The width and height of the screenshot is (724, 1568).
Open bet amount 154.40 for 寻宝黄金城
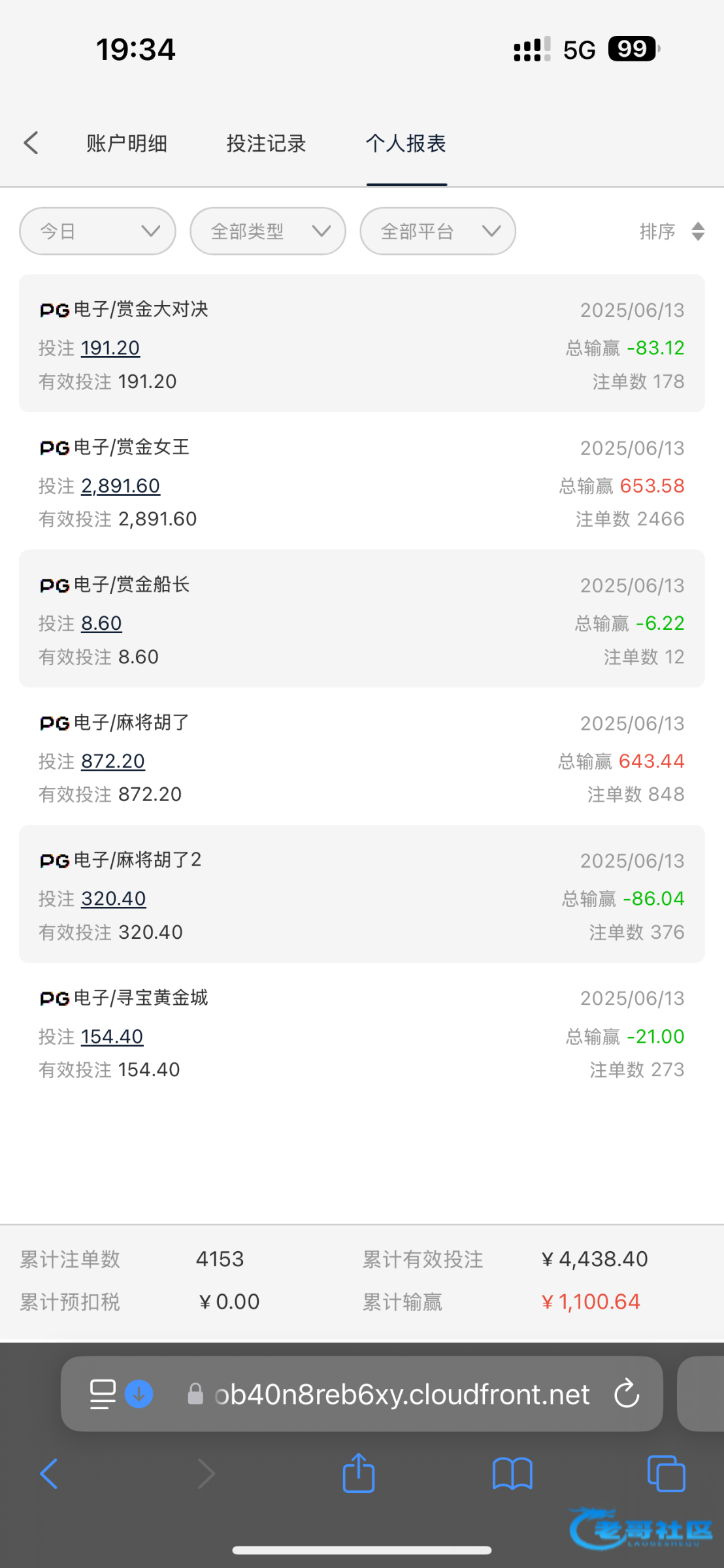tap(112, 1037)
